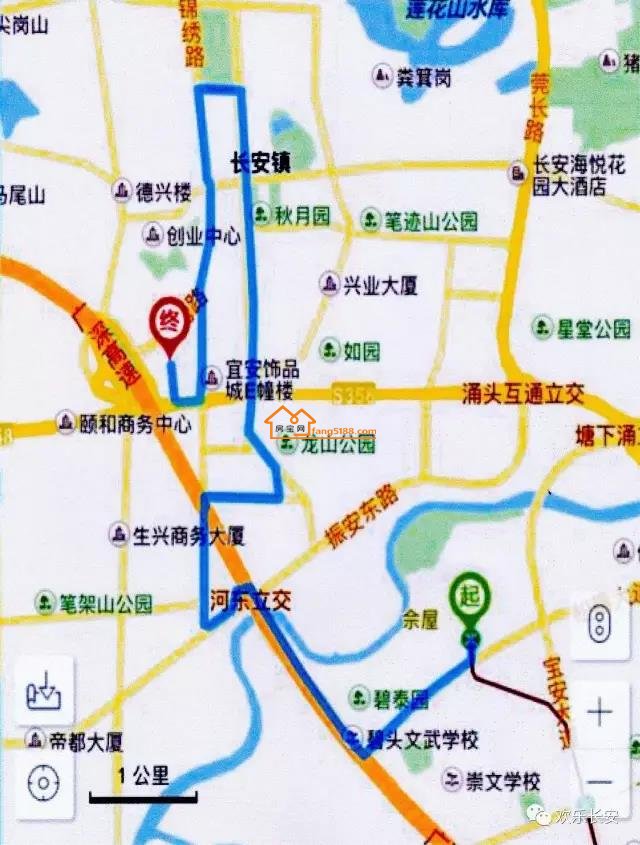Zoom in with the plus button

(x=600, y=713)
